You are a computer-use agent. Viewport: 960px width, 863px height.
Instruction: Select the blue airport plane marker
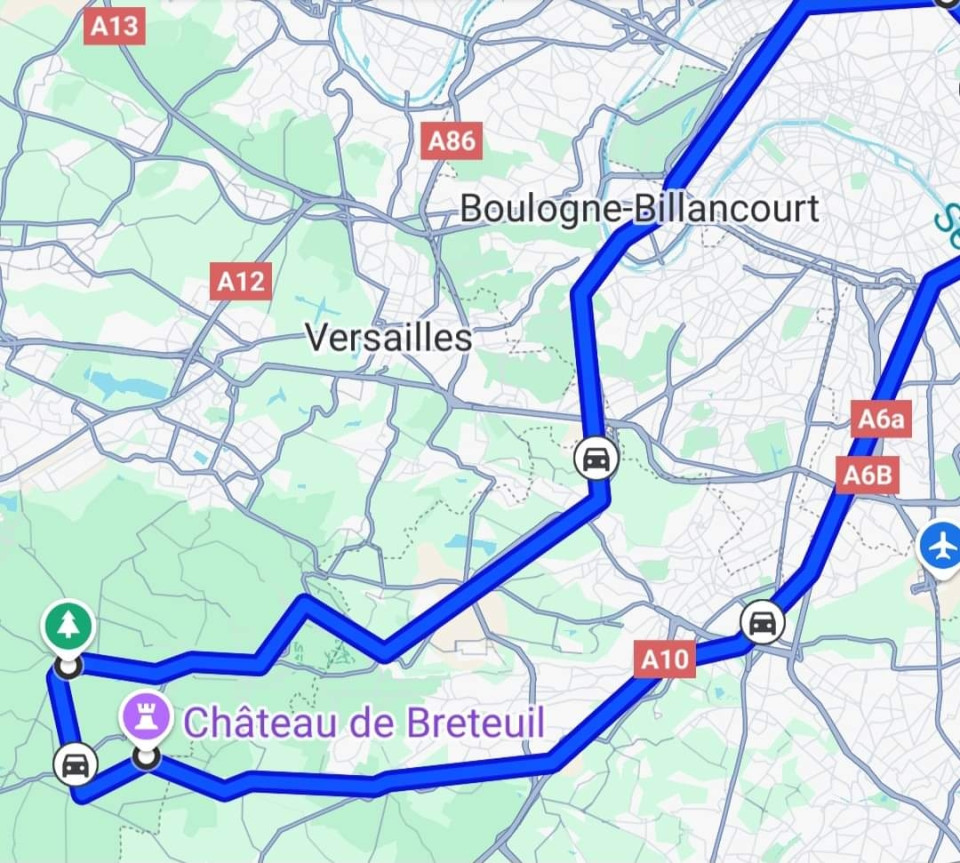[942, 547]
